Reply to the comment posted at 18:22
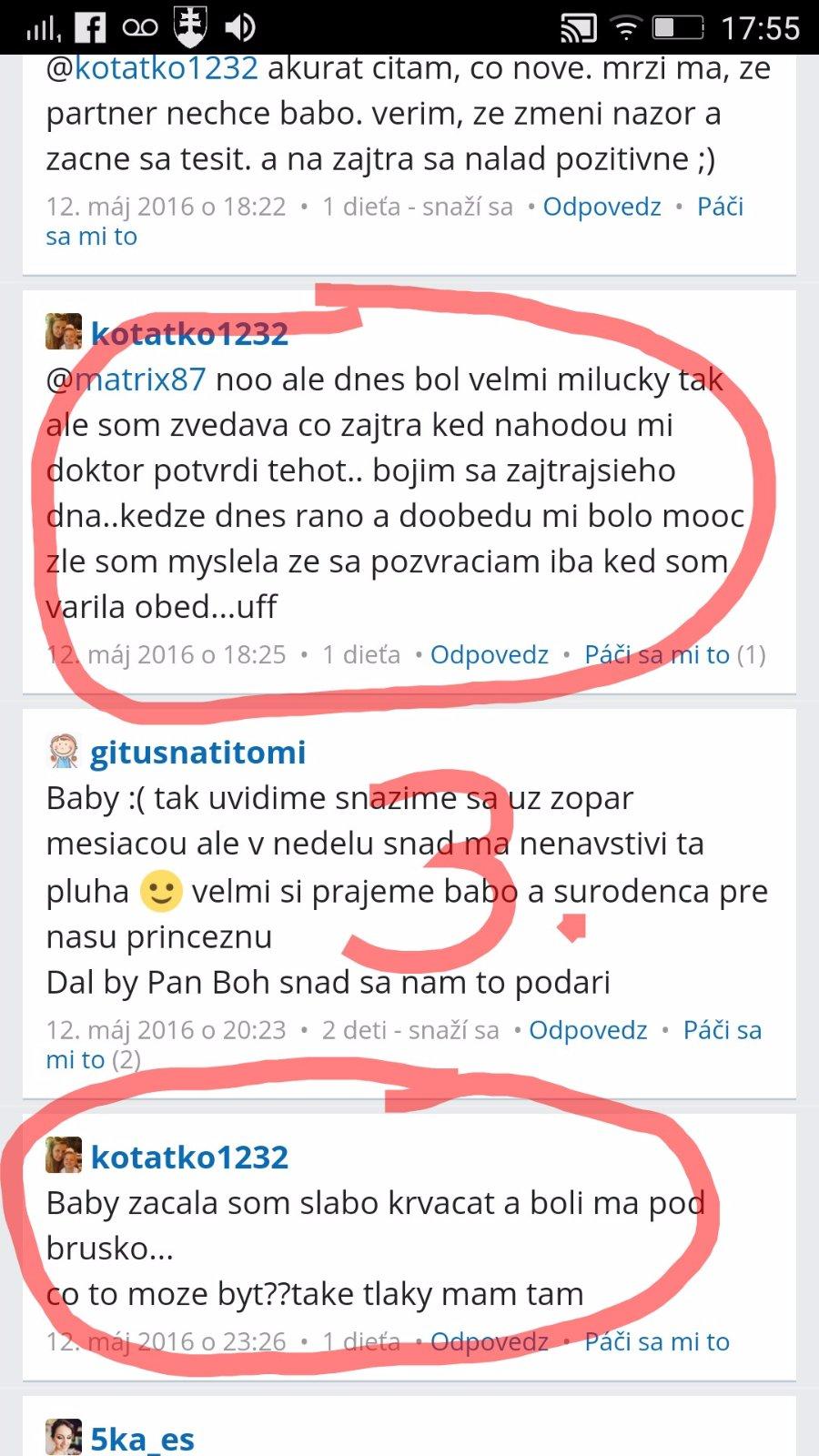Image resolution: width=819 pixels, height=1456 pixels. coord(602,207)
